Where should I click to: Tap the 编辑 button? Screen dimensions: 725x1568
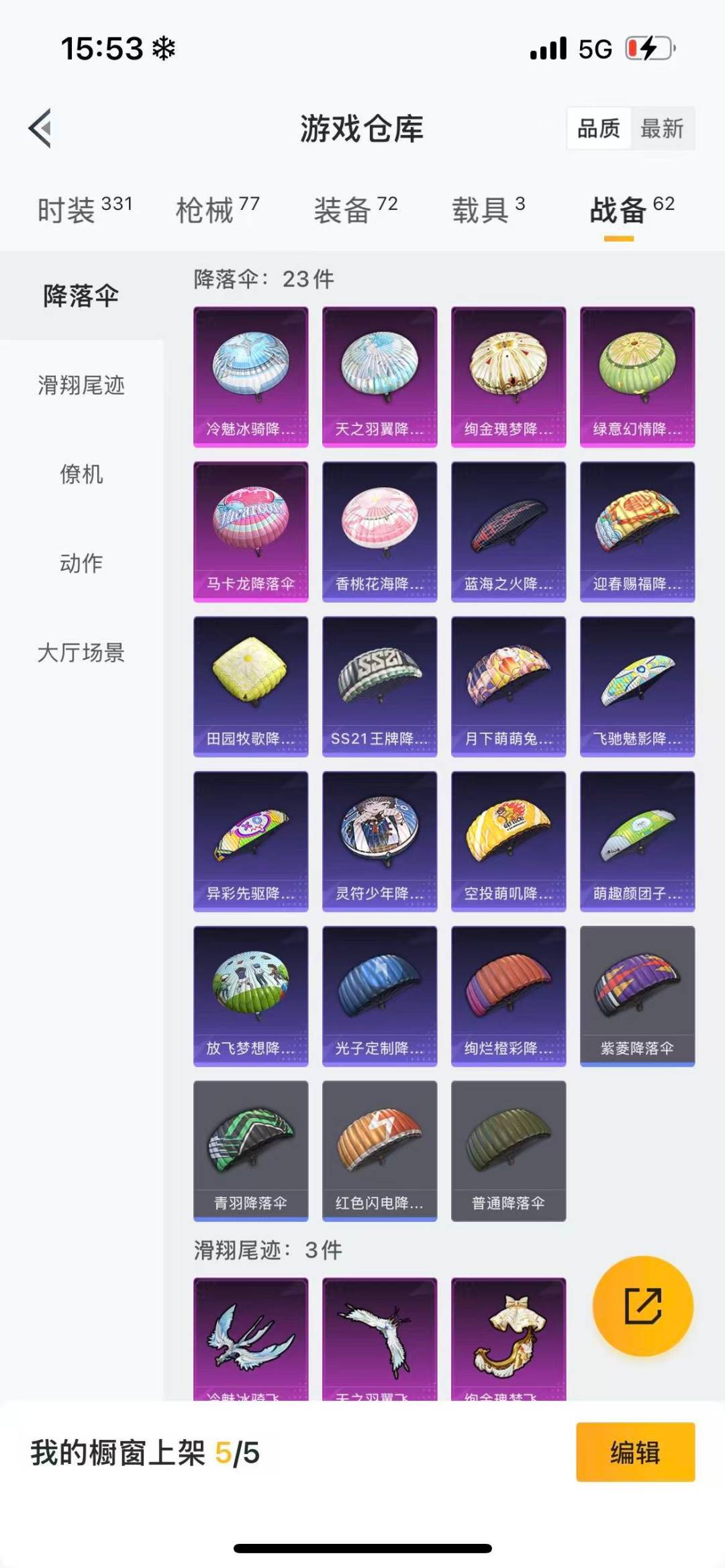635,1452
